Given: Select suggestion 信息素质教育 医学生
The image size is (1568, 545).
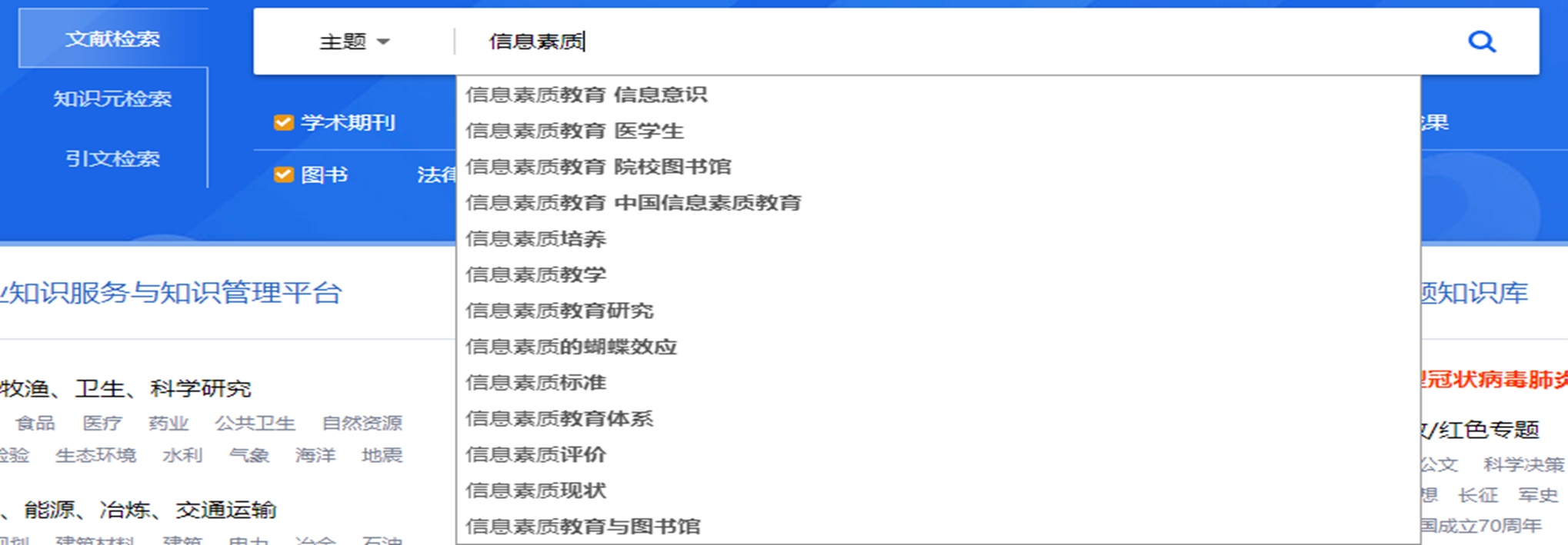Looking at the screenshot, I should (x=575, y=131).
